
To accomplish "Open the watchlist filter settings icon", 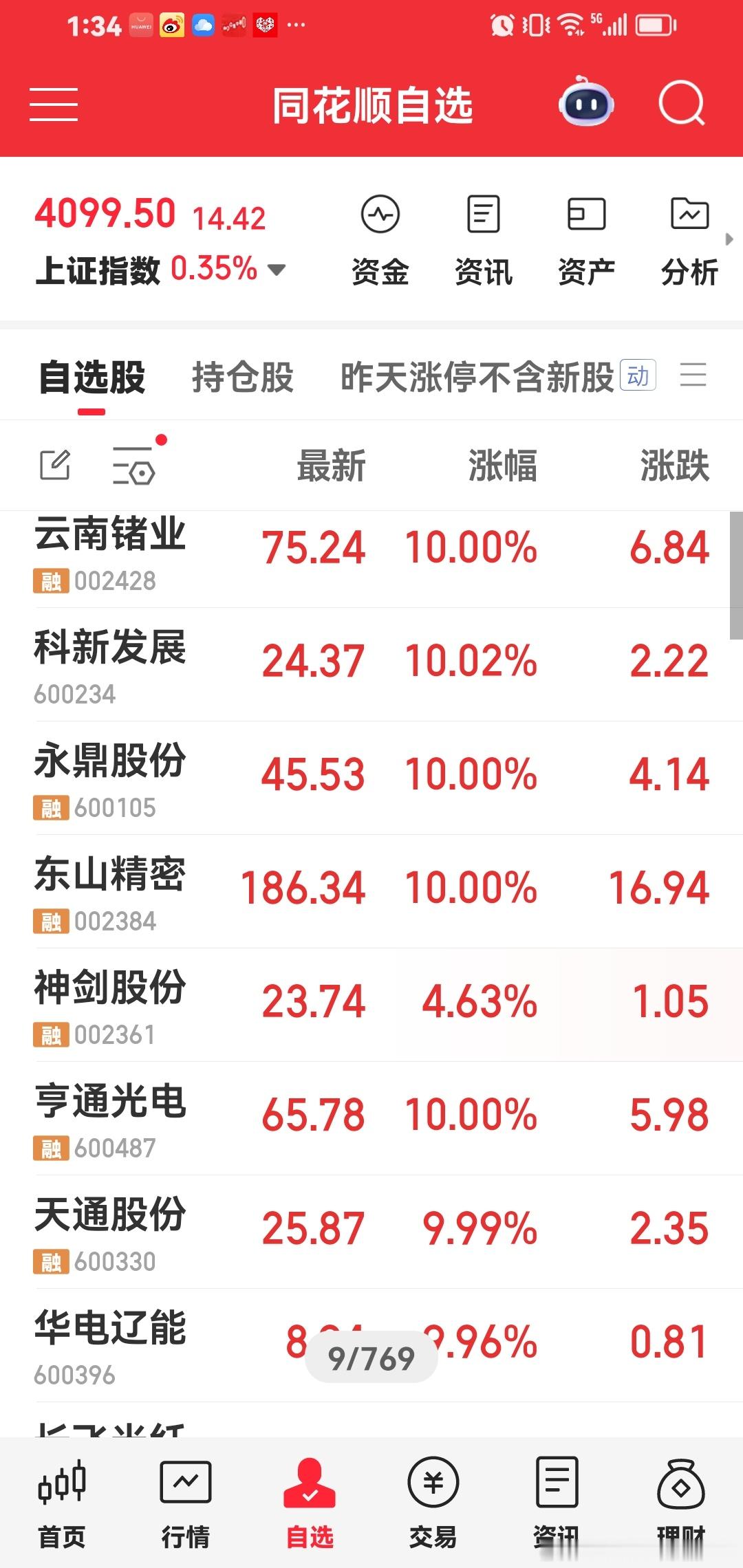I will 135,465.
